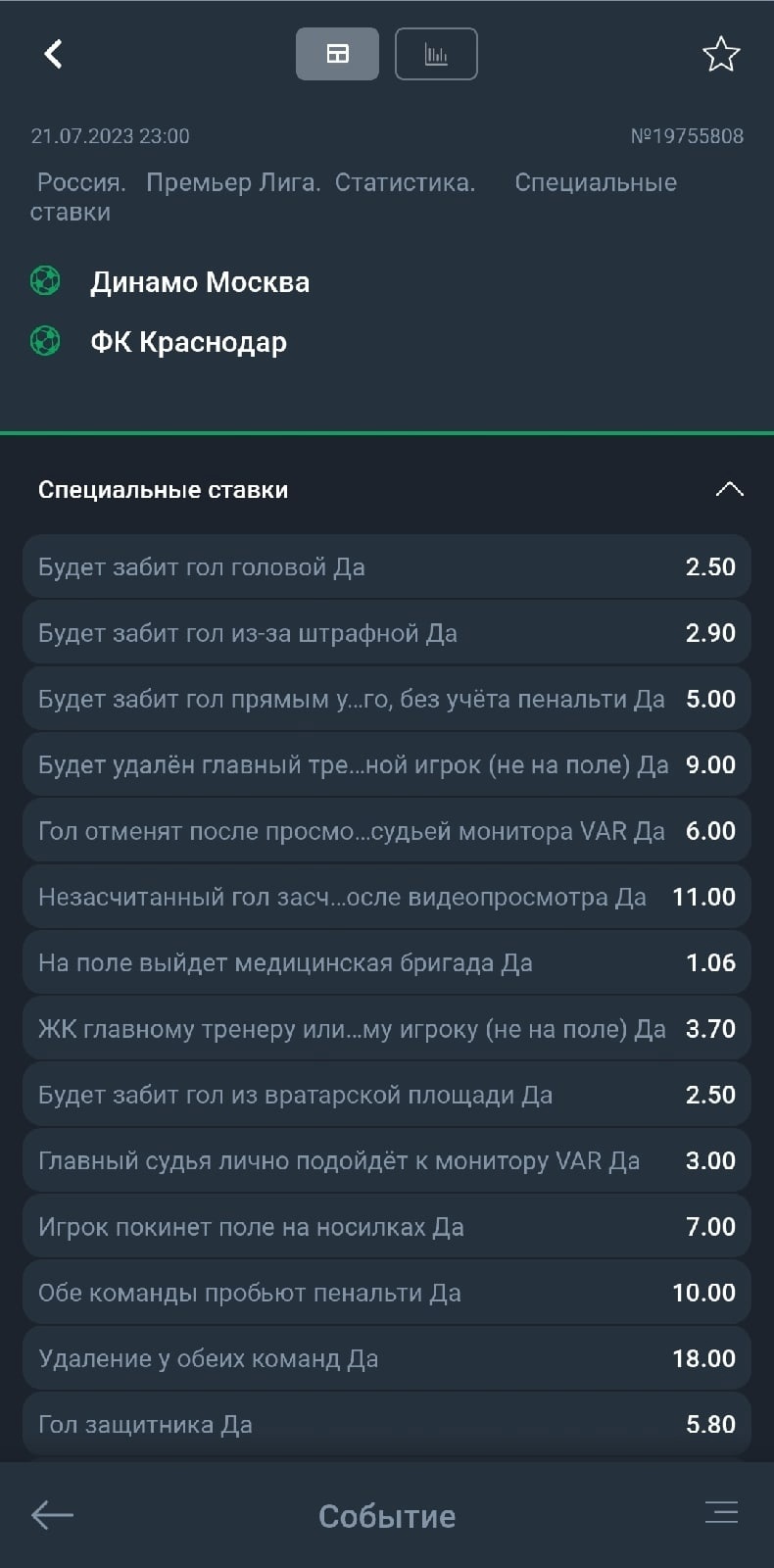The width and height of the screenshot is (774, 1568).
Task: Pick Игрок покинет поле на носилках 7.00
Action: click(387, 1227)
